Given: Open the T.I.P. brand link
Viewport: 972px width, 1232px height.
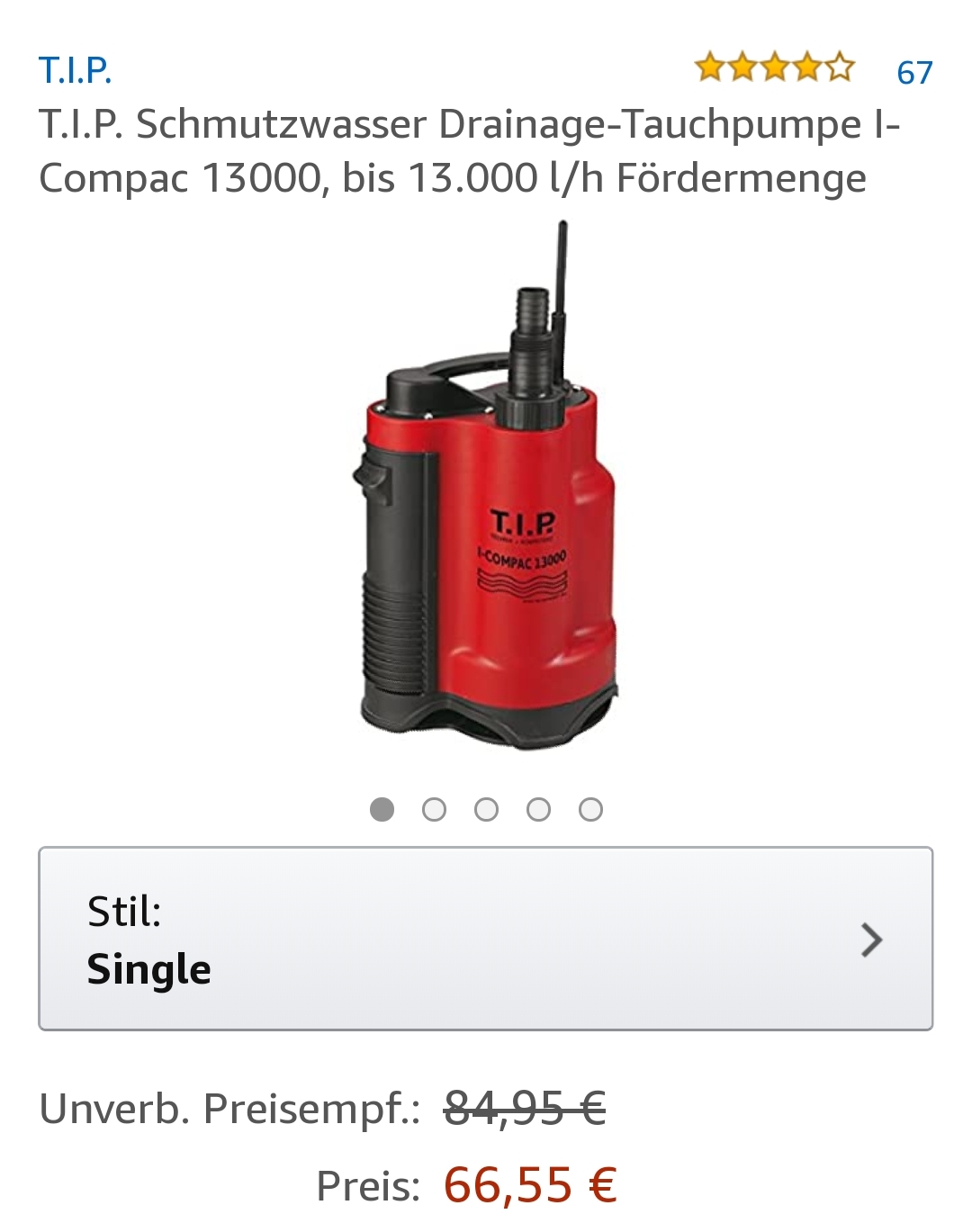Looking at the screenshot, I should click(75, 70).
